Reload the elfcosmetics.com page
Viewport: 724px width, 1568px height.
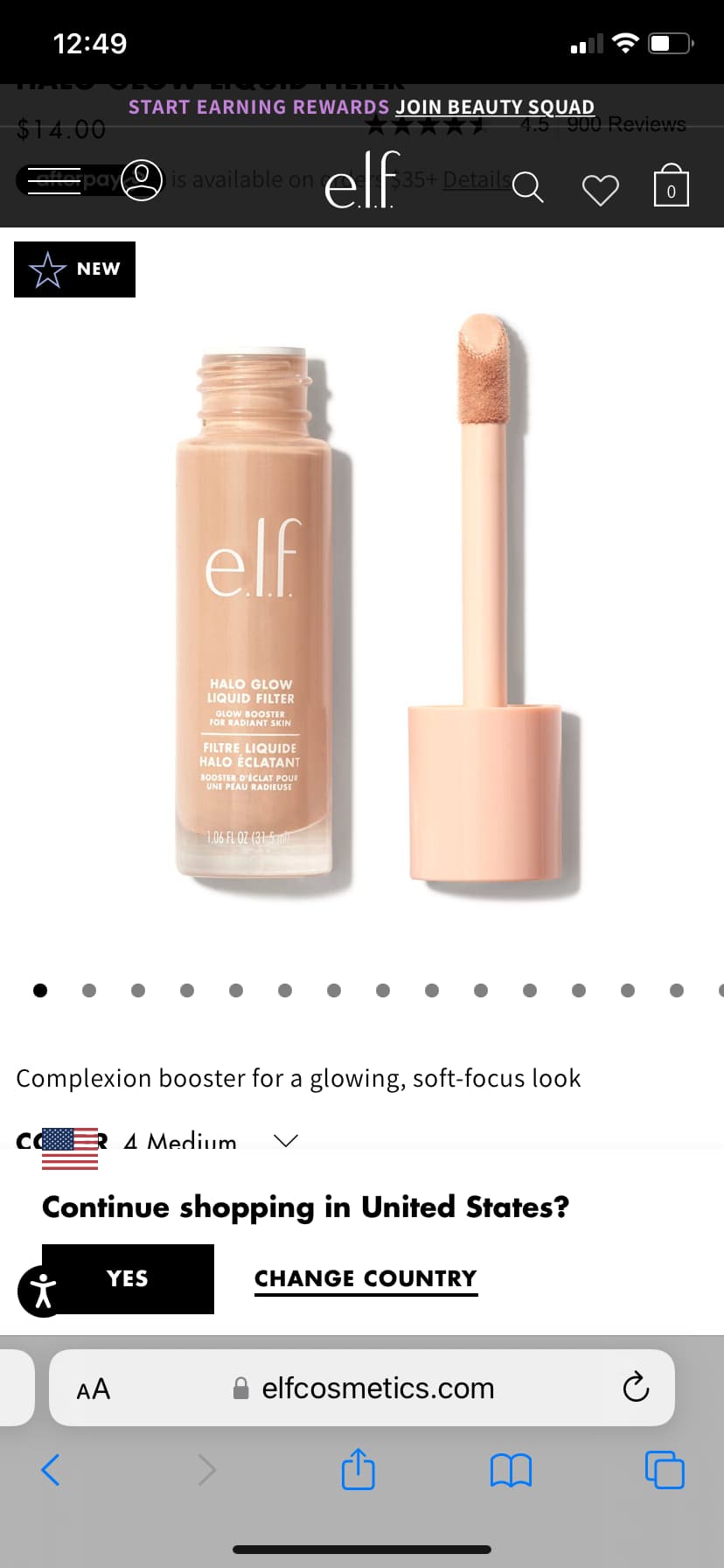pyautogui.click(x=636, y=1387)
